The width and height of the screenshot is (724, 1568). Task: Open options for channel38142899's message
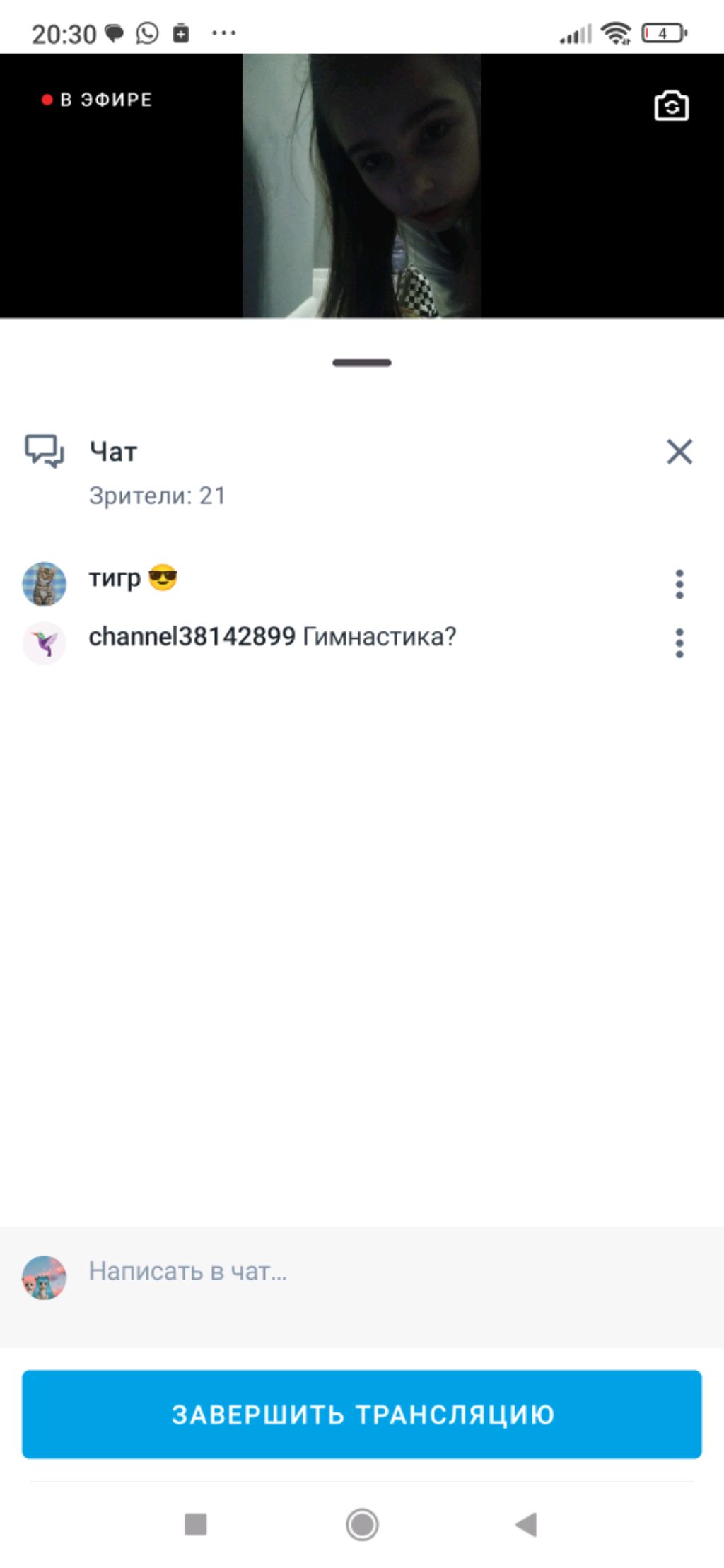point(679,643)
